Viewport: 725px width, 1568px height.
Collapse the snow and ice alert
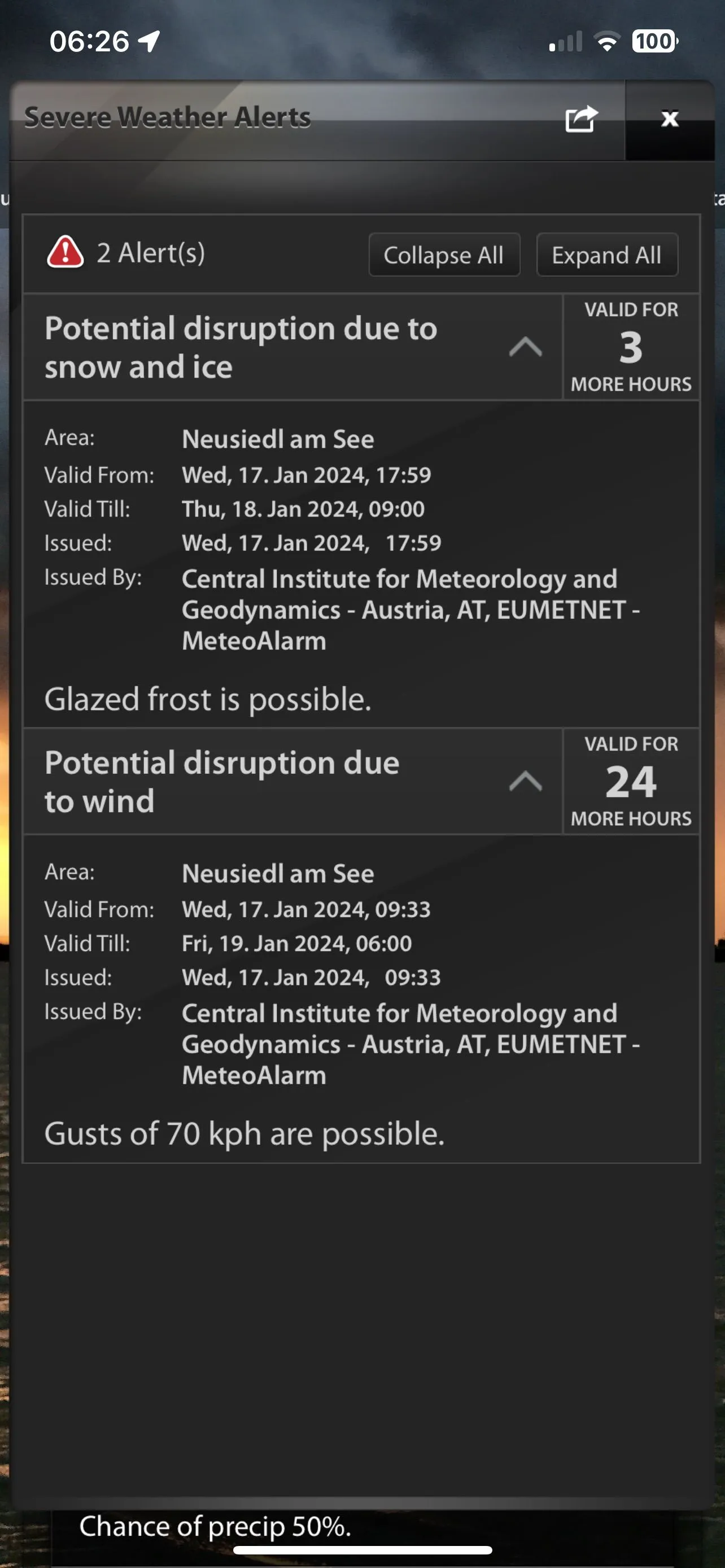(x=525, y=348)
